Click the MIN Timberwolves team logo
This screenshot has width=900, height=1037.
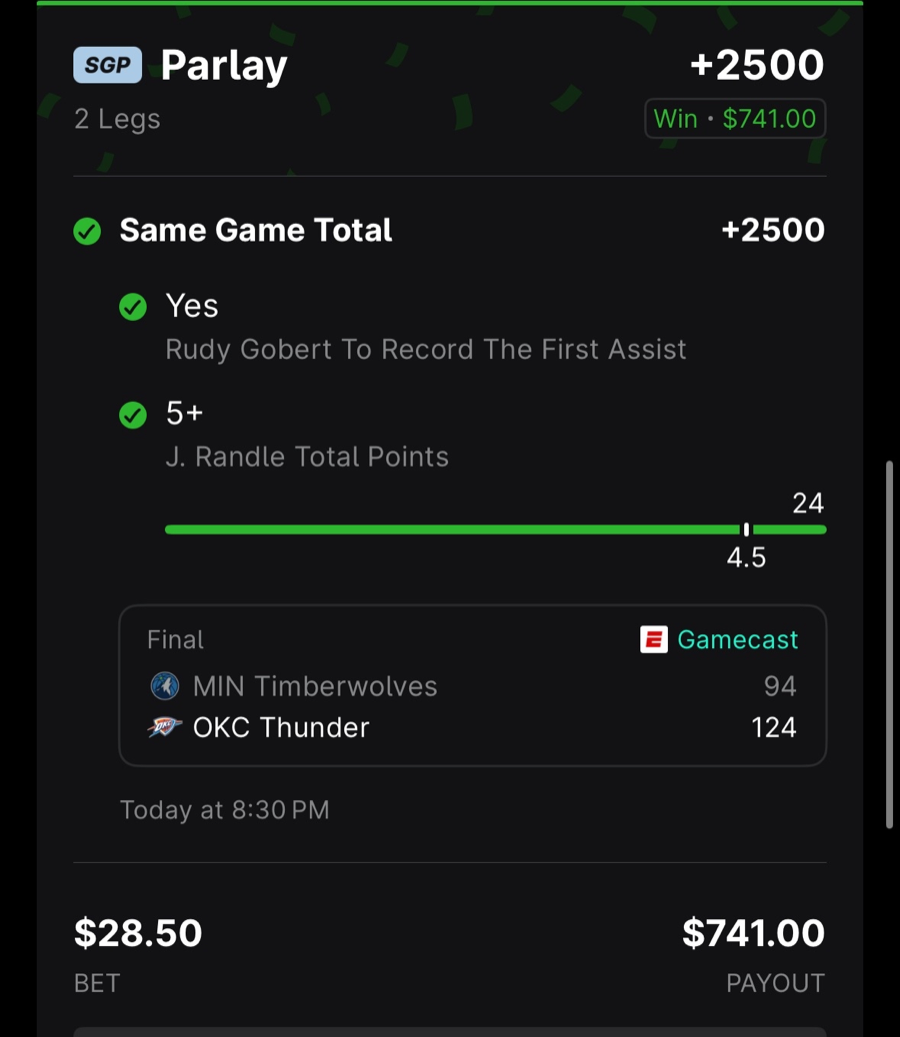163,686
